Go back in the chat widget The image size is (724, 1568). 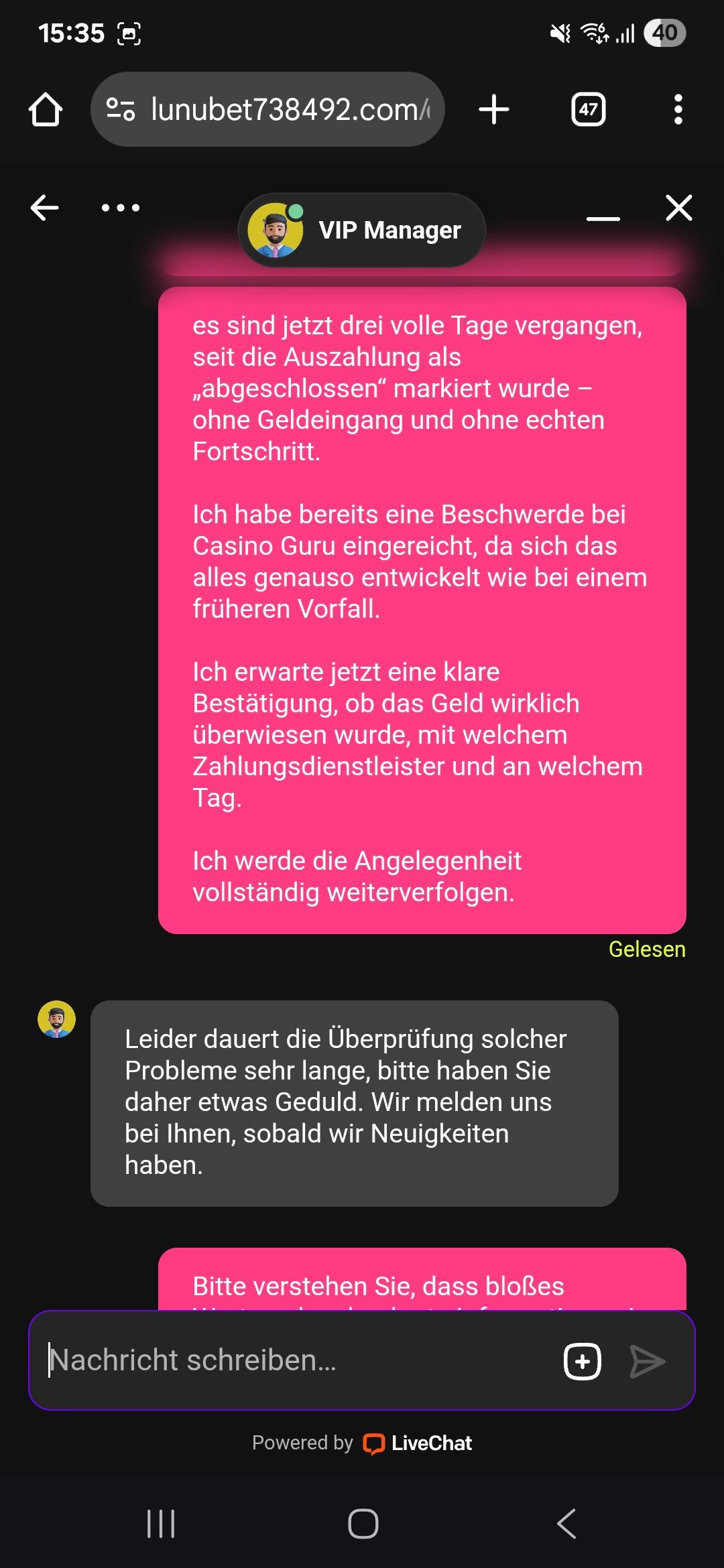(x=45, y=208)
